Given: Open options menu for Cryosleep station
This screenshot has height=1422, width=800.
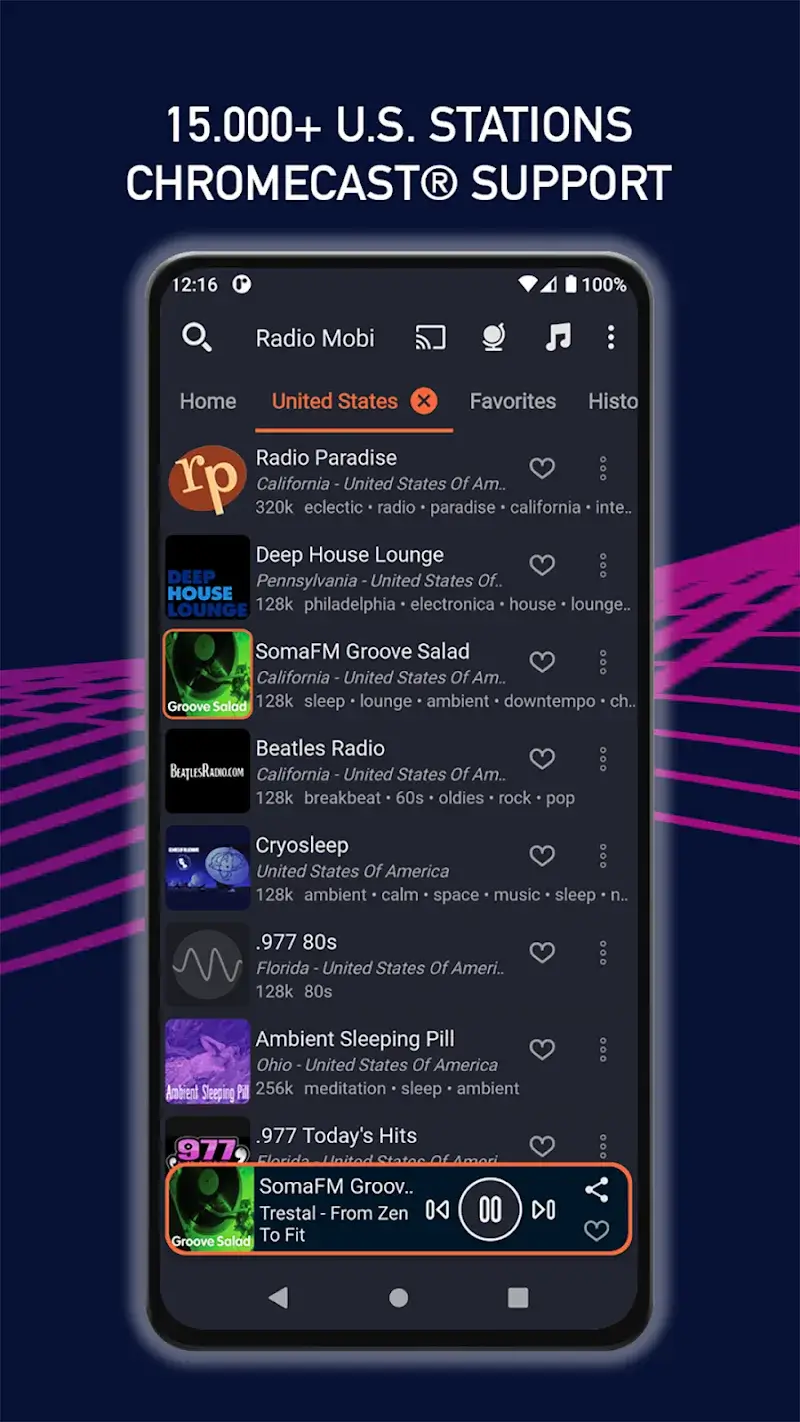Looking at the screenshot, I should click(x=603, y=856).
